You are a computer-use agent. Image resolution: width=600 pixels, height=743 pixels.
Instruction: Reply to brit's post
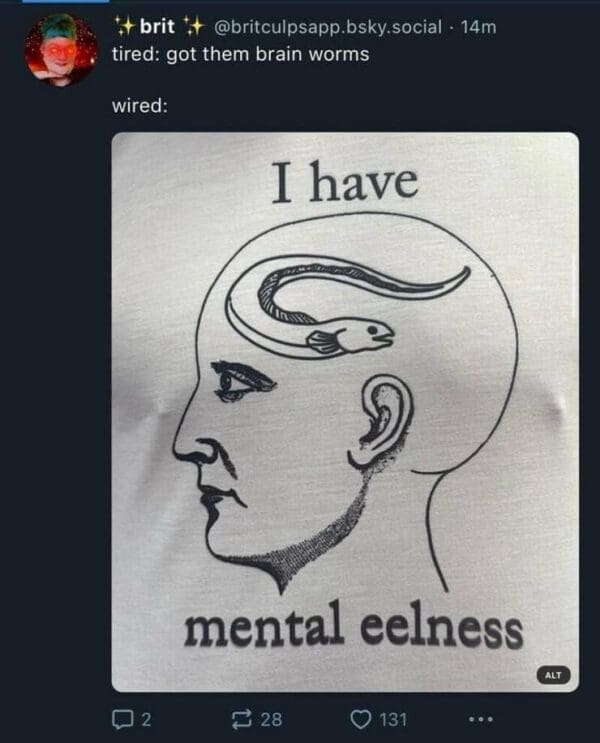[120, 719]
